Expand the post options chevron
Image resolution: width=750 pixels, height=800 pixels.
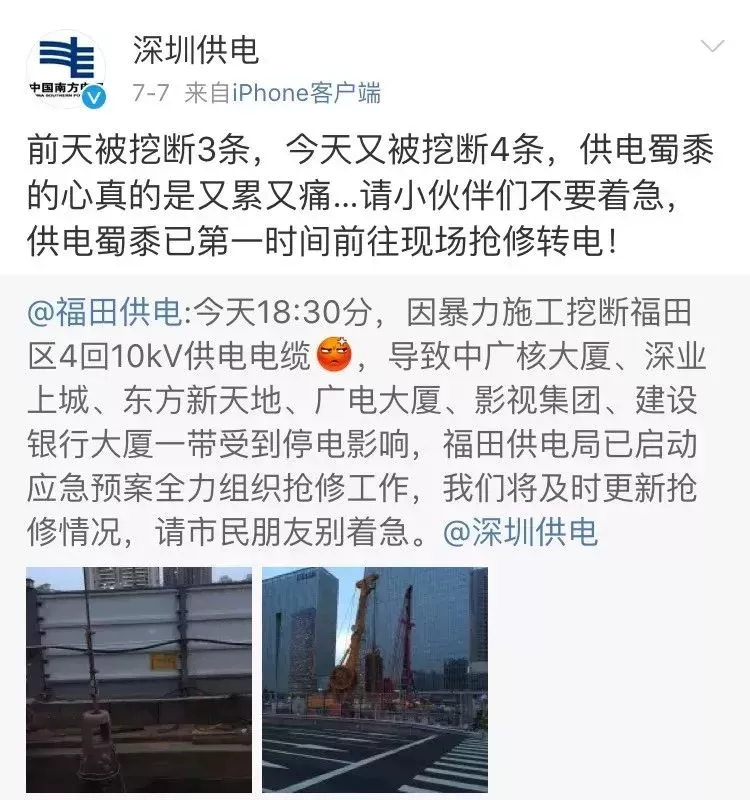712,47
